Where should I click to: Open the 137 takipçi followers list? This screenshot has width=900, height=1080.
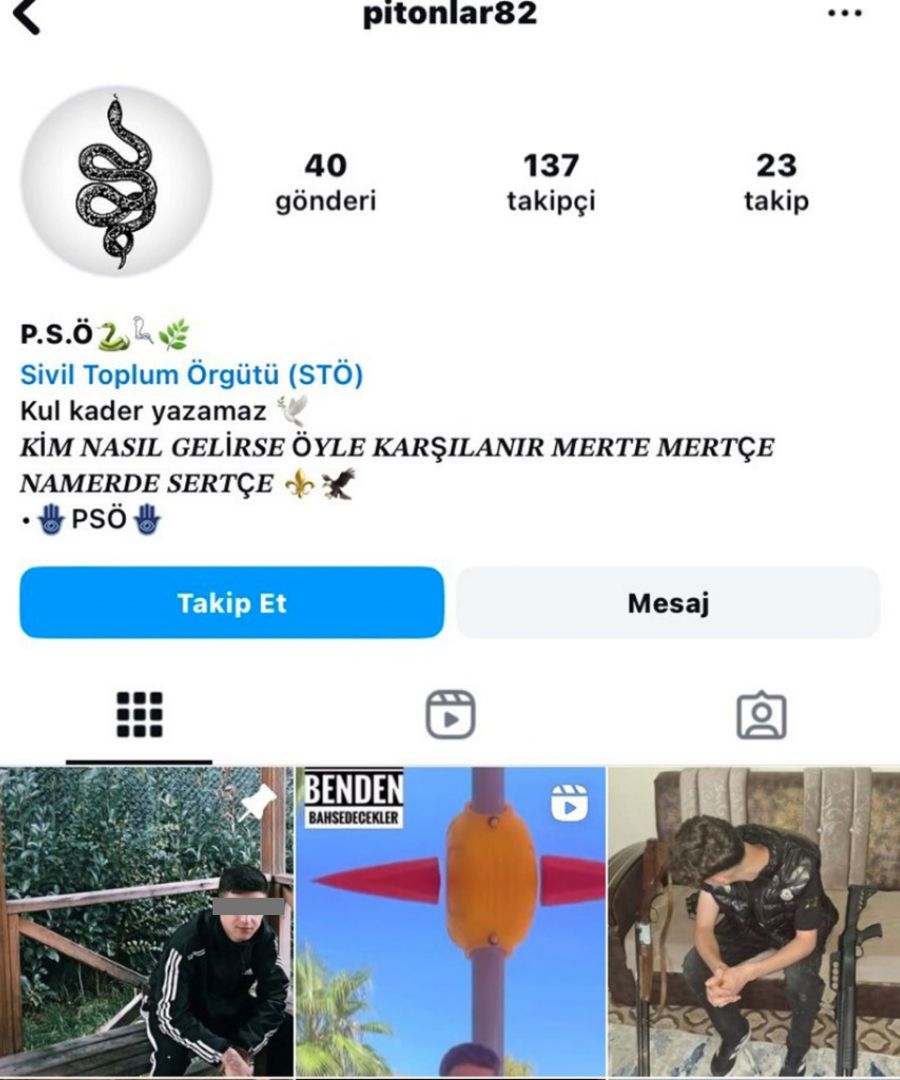(x=550, y=181)
